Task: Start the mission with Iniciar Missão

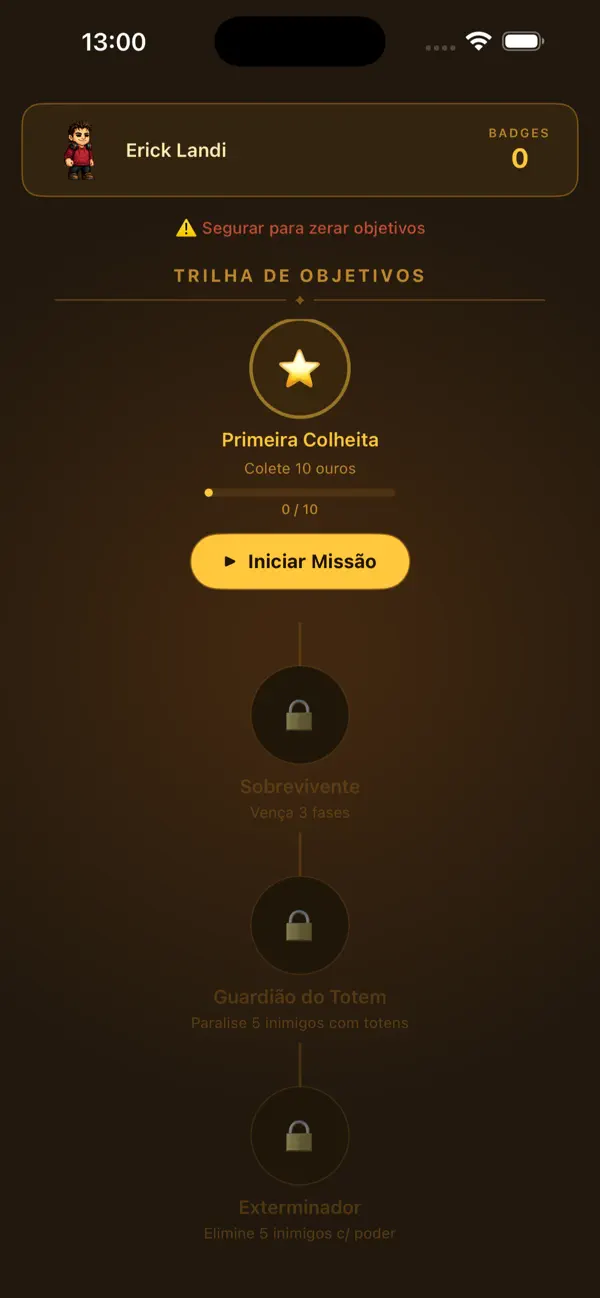Action: pos(300,561)
